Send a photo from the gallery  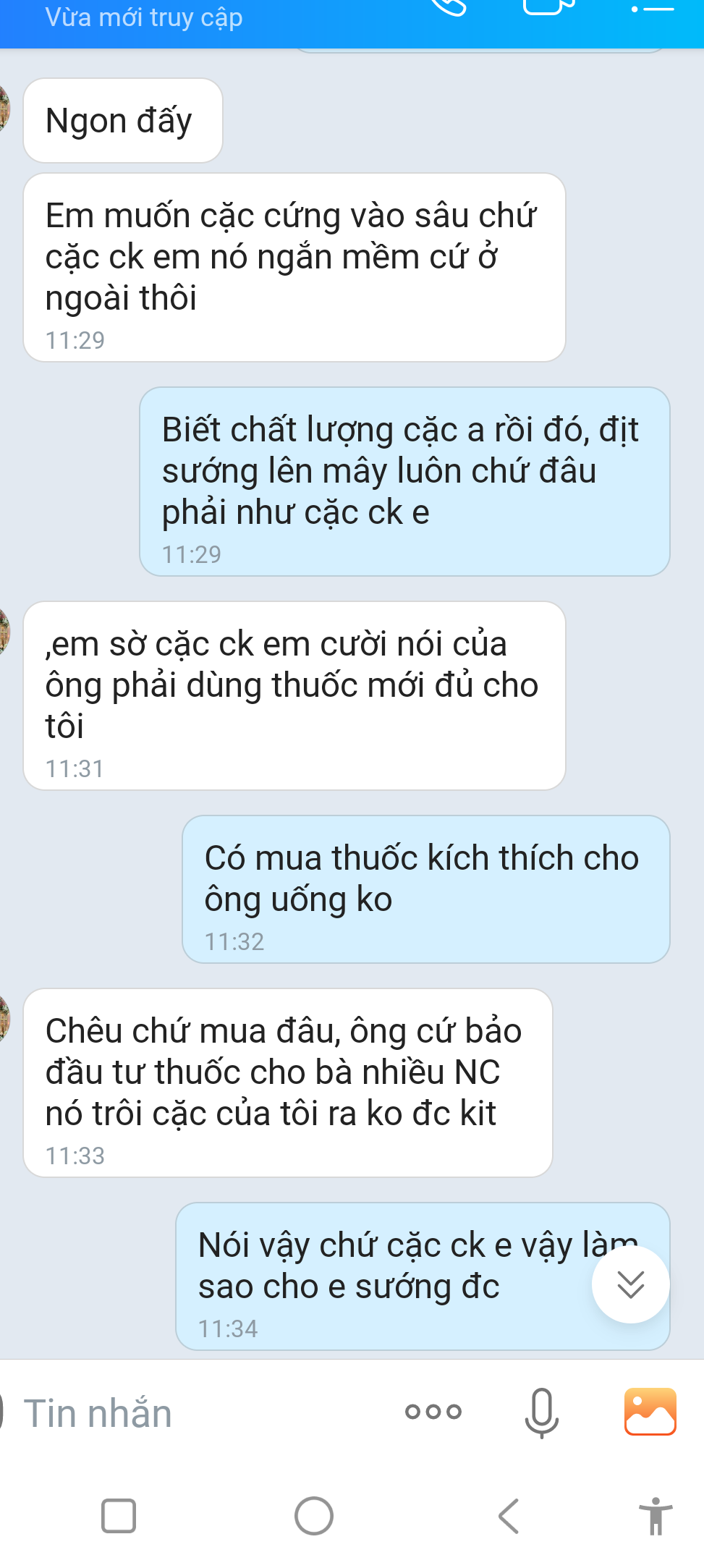650,1411
